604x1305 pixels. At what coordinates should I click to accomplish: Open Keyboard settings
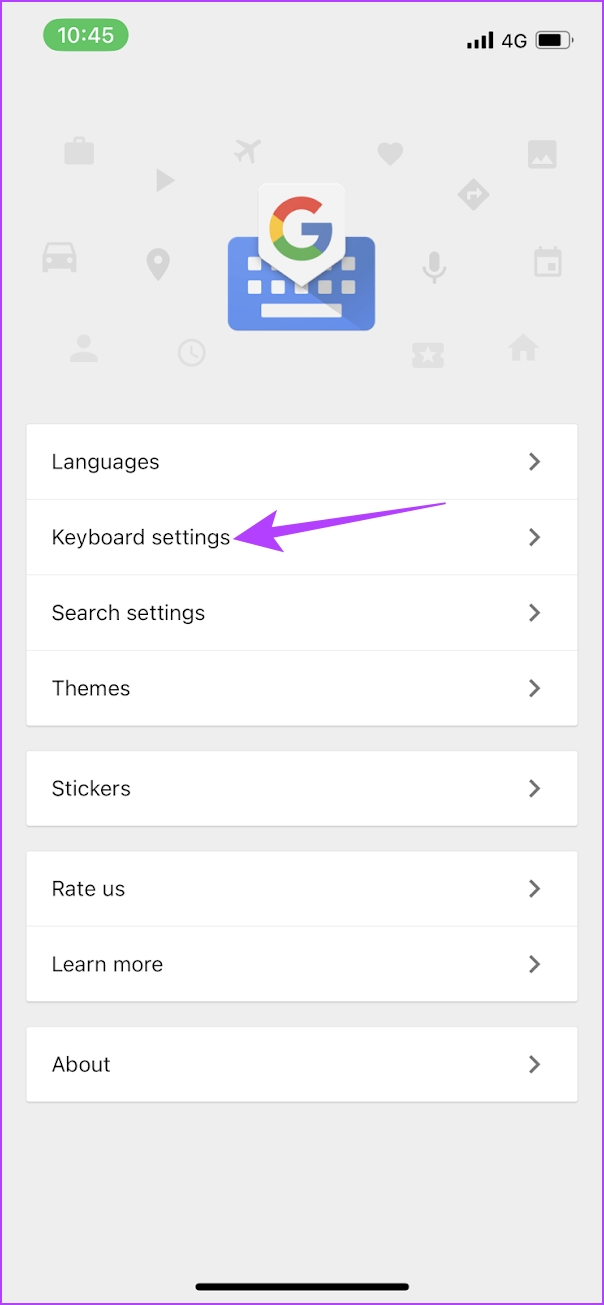(x=302, y=537)
